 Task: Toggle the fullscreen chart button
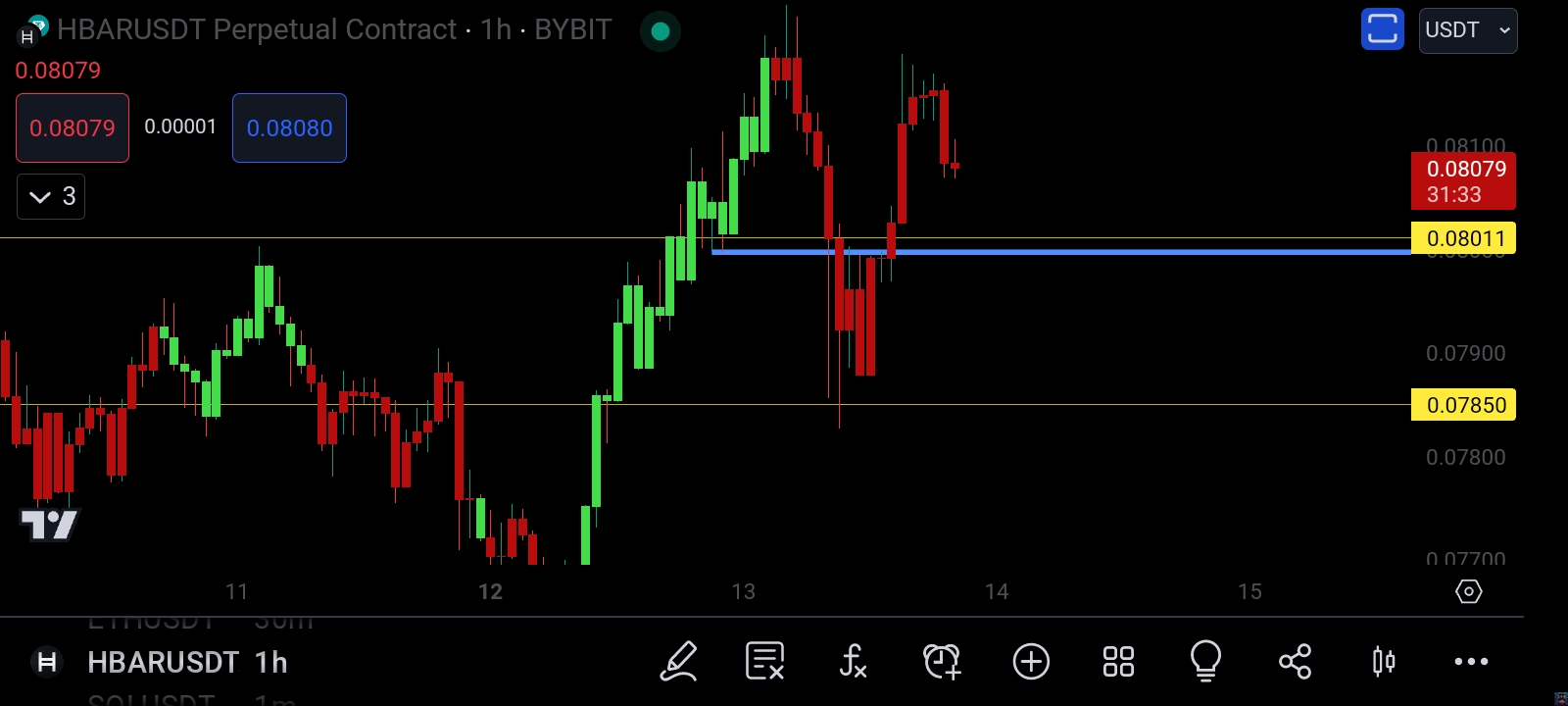(x=1382, y=29)
